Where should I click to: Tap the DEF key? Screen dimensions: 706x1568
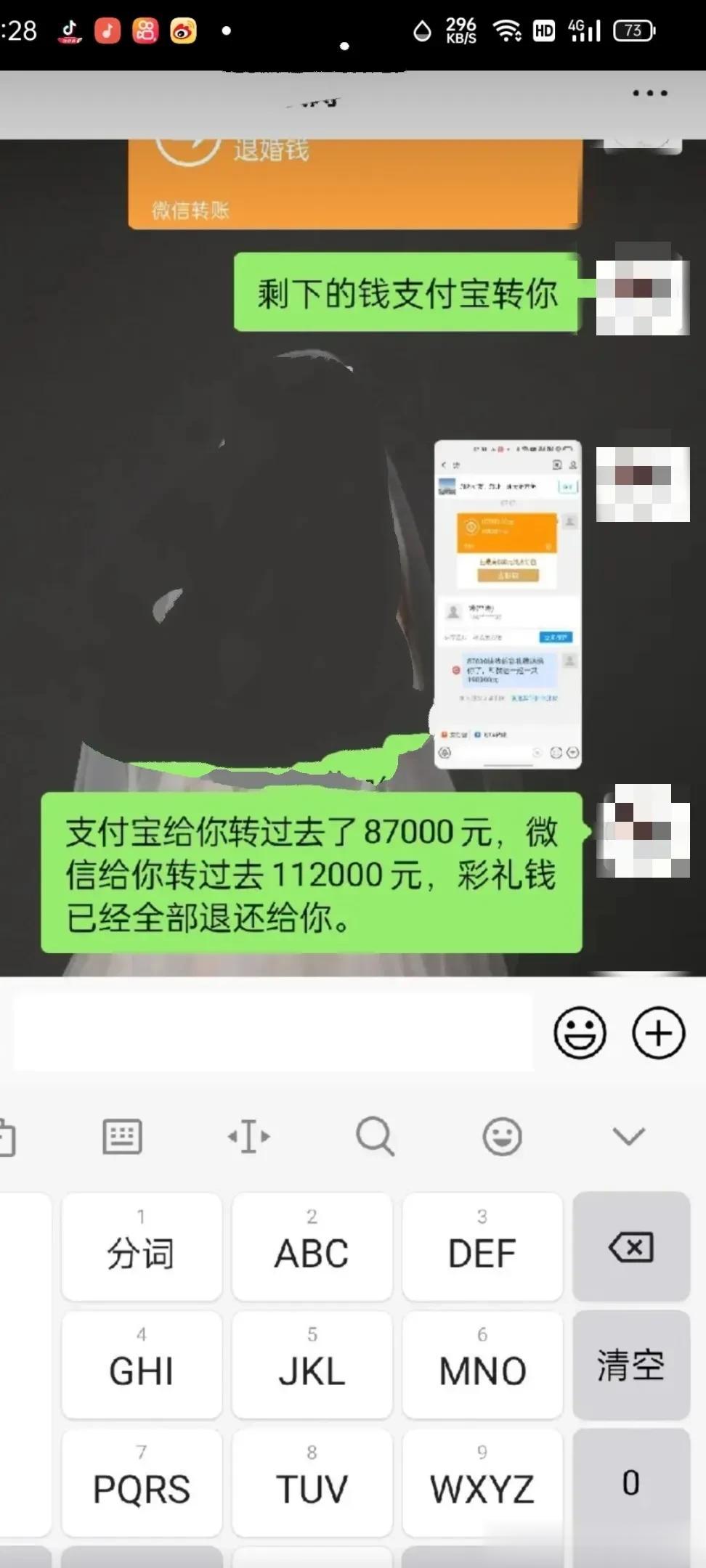[x=482, y=1246]
